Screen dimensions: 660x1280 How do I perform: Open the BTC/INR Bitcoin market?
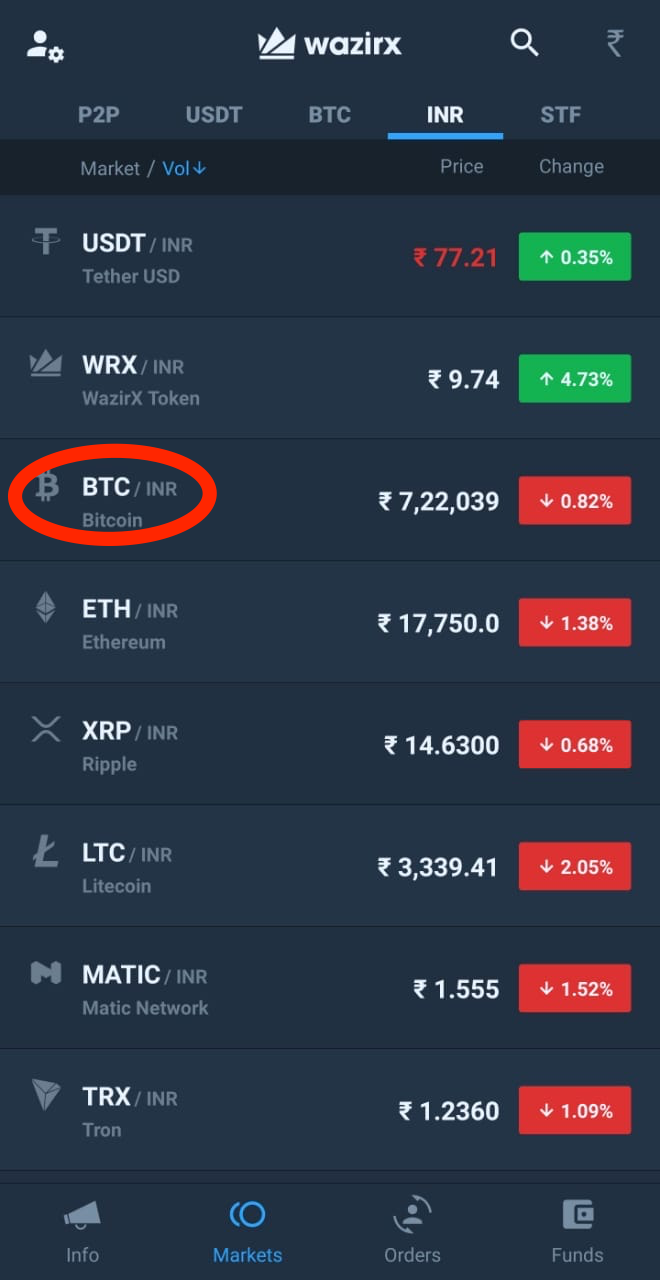[x=330, y=501]
